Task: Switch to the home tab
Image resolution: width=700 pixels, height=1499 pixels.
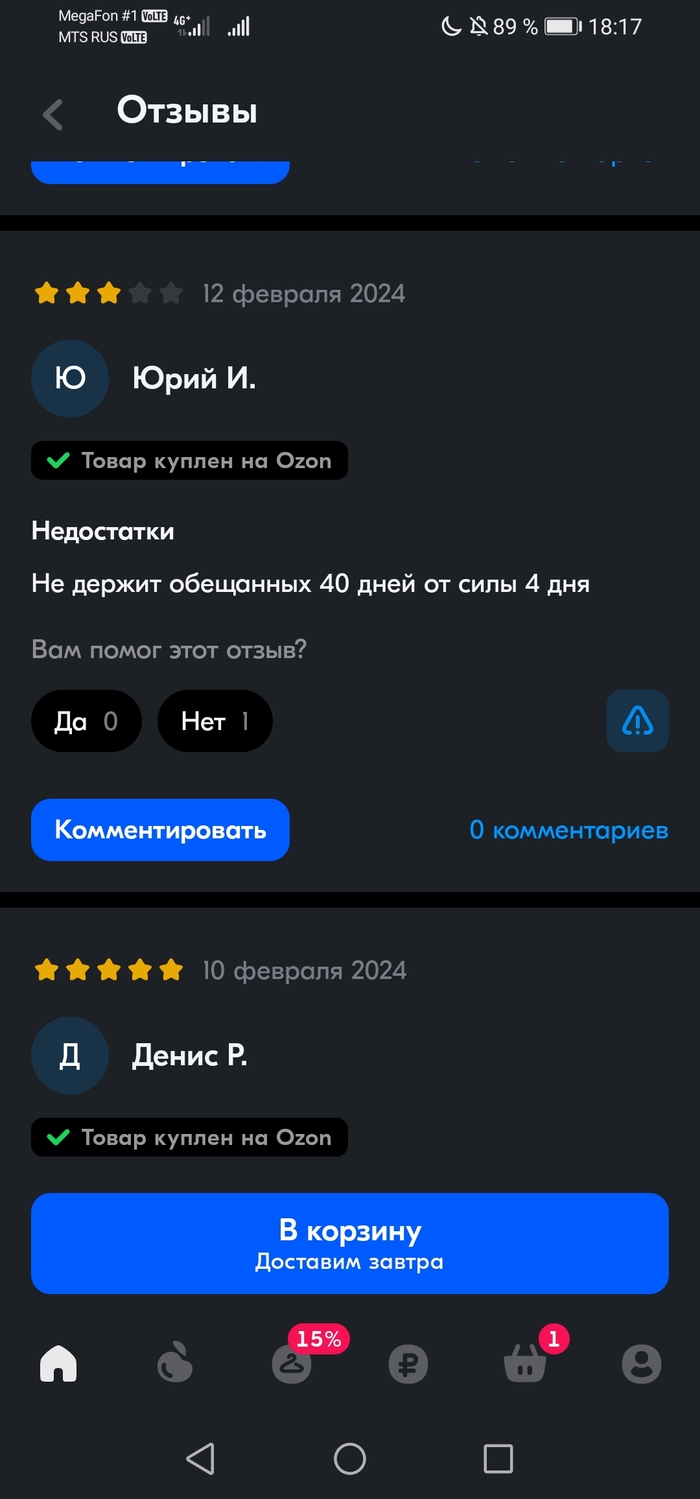Action: click(x=58, y=1364)
